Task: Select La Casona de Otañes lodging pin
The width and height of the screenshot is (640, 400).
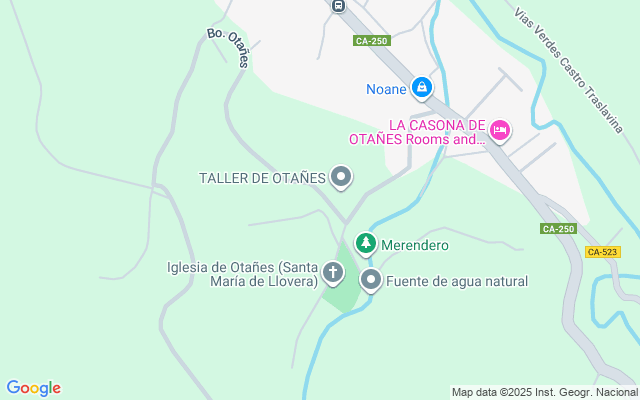Action: (501, 130)
